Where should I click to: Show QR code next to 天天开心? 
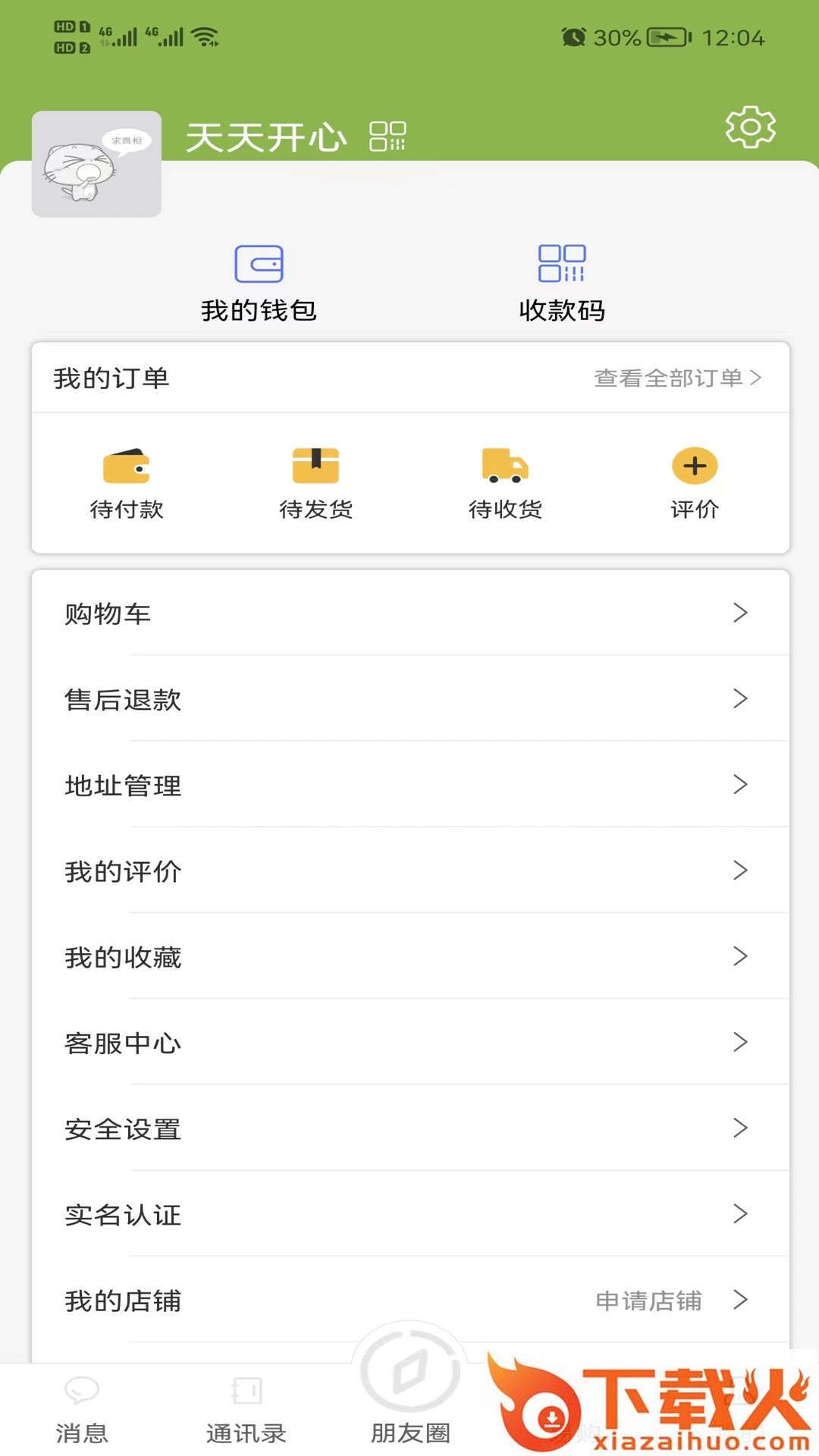pos(388,136)
